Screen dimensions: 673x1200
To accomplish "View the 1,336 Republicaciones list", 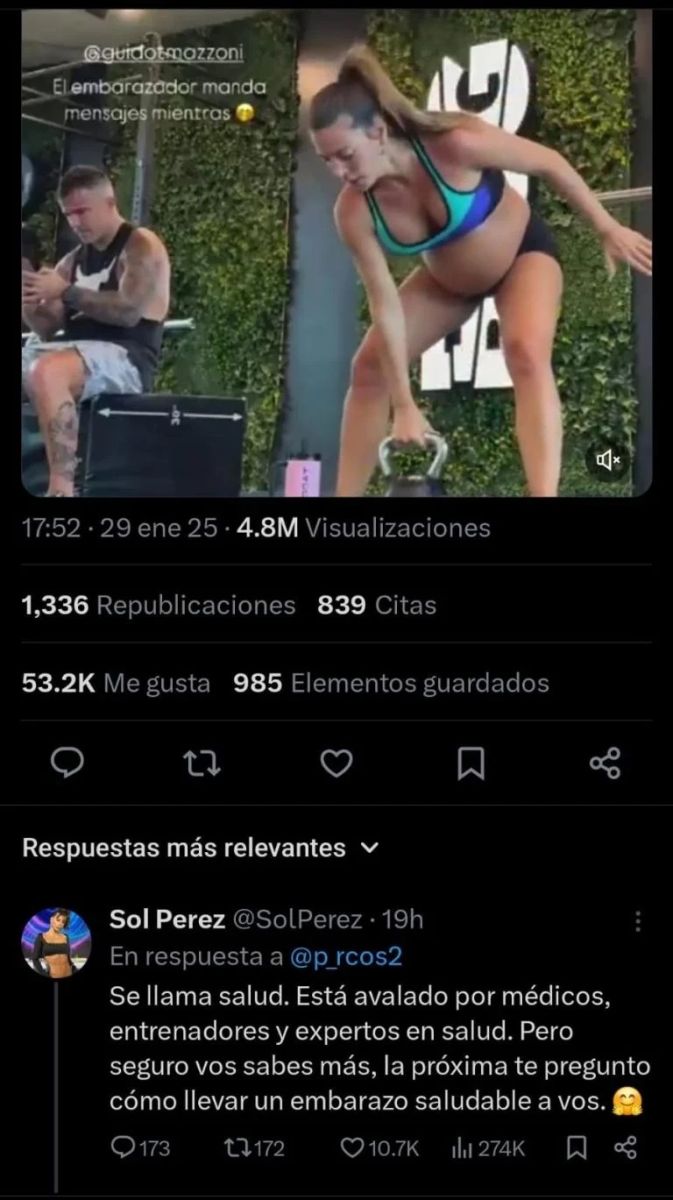I will click(158, 605).
